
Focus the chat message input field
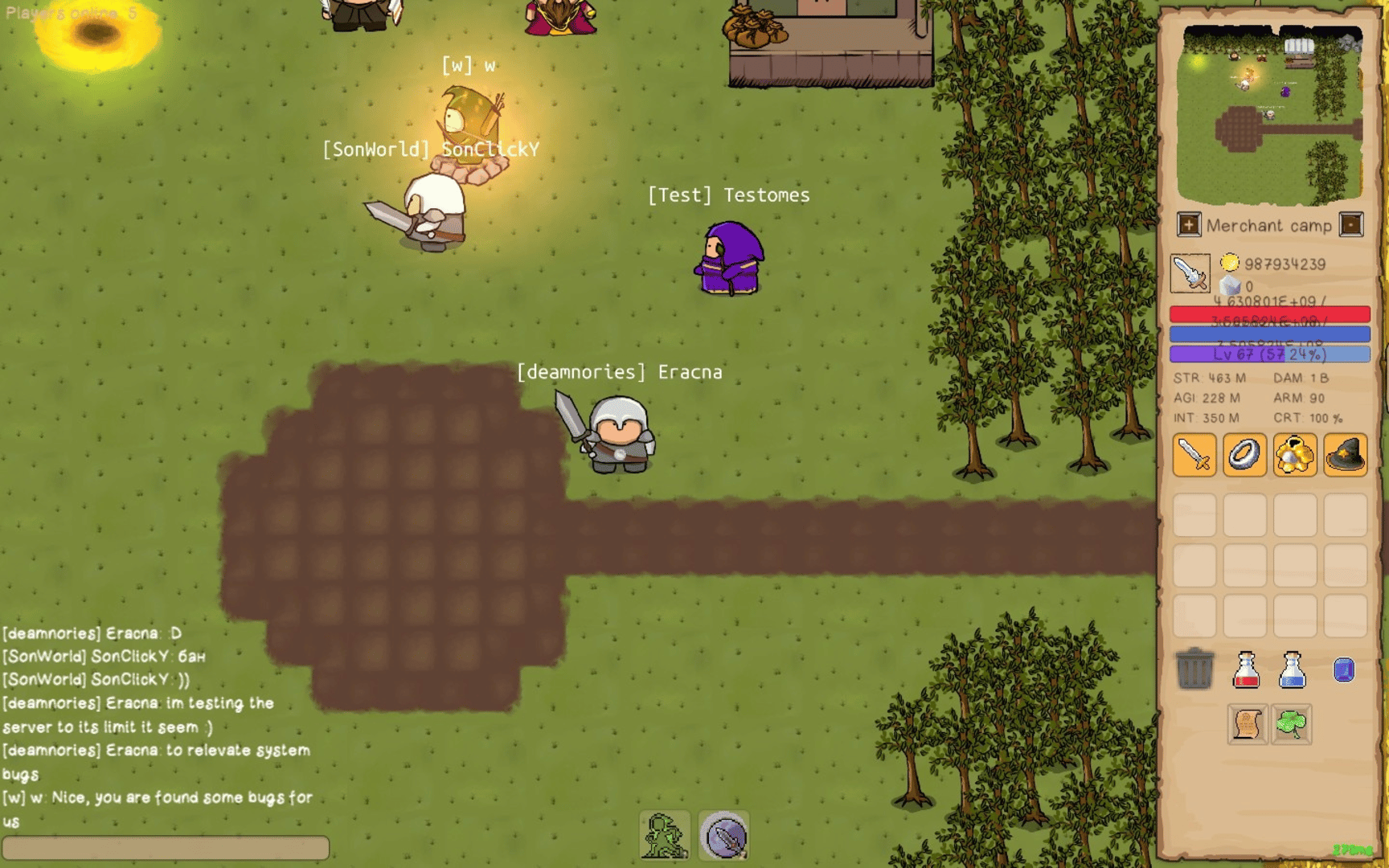click(x=166, y=848)
